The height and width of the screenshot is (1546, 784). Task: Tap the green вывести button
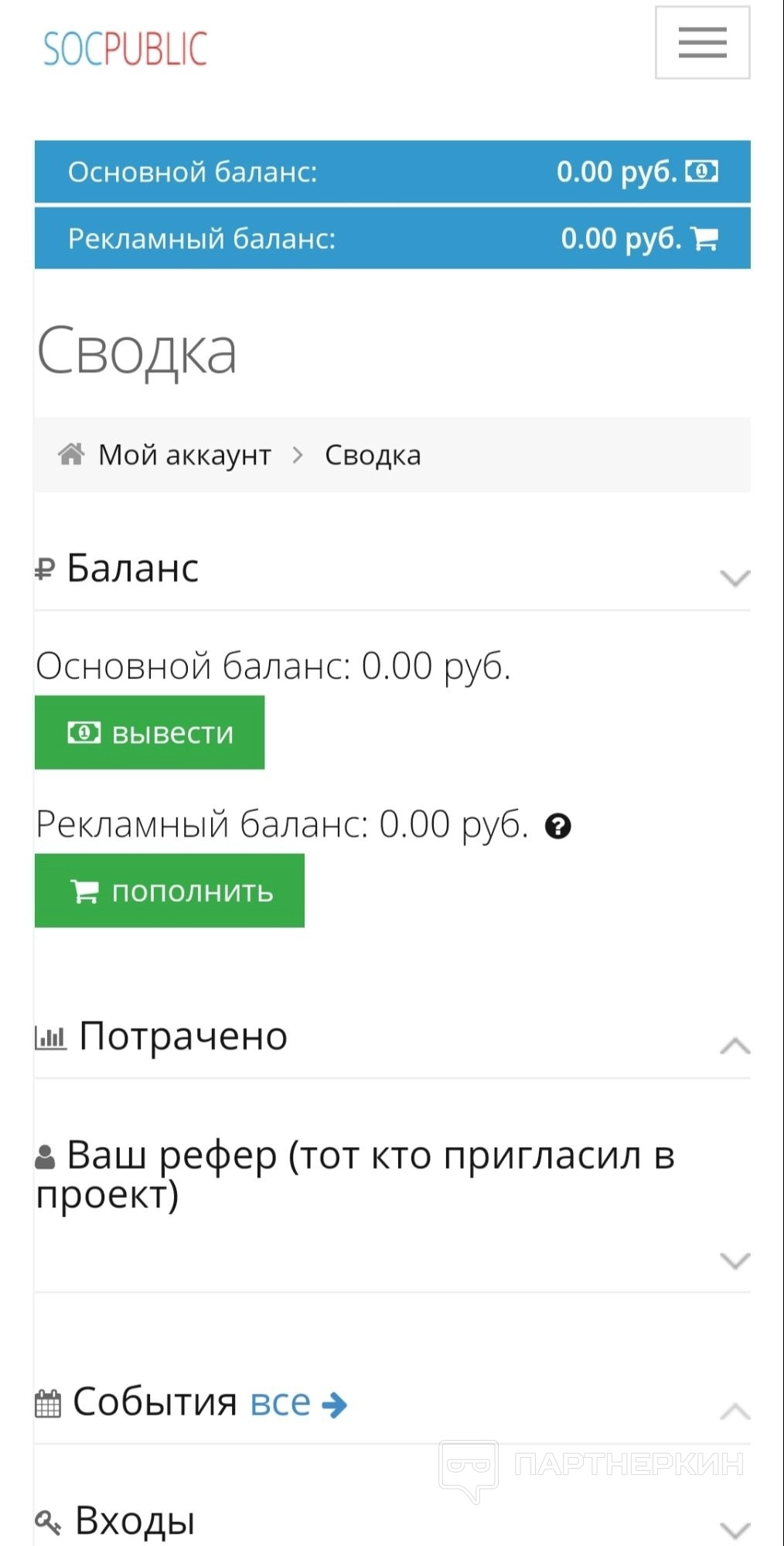[x=149, y=732]
